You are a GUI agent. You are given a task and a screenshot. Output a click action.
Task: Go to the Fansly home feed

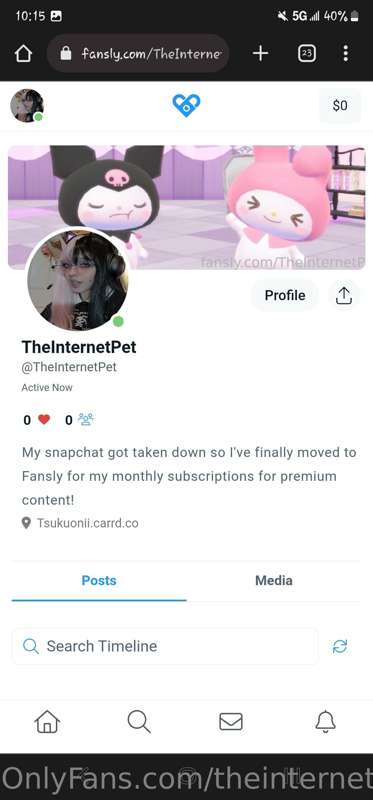coord(47,721)
